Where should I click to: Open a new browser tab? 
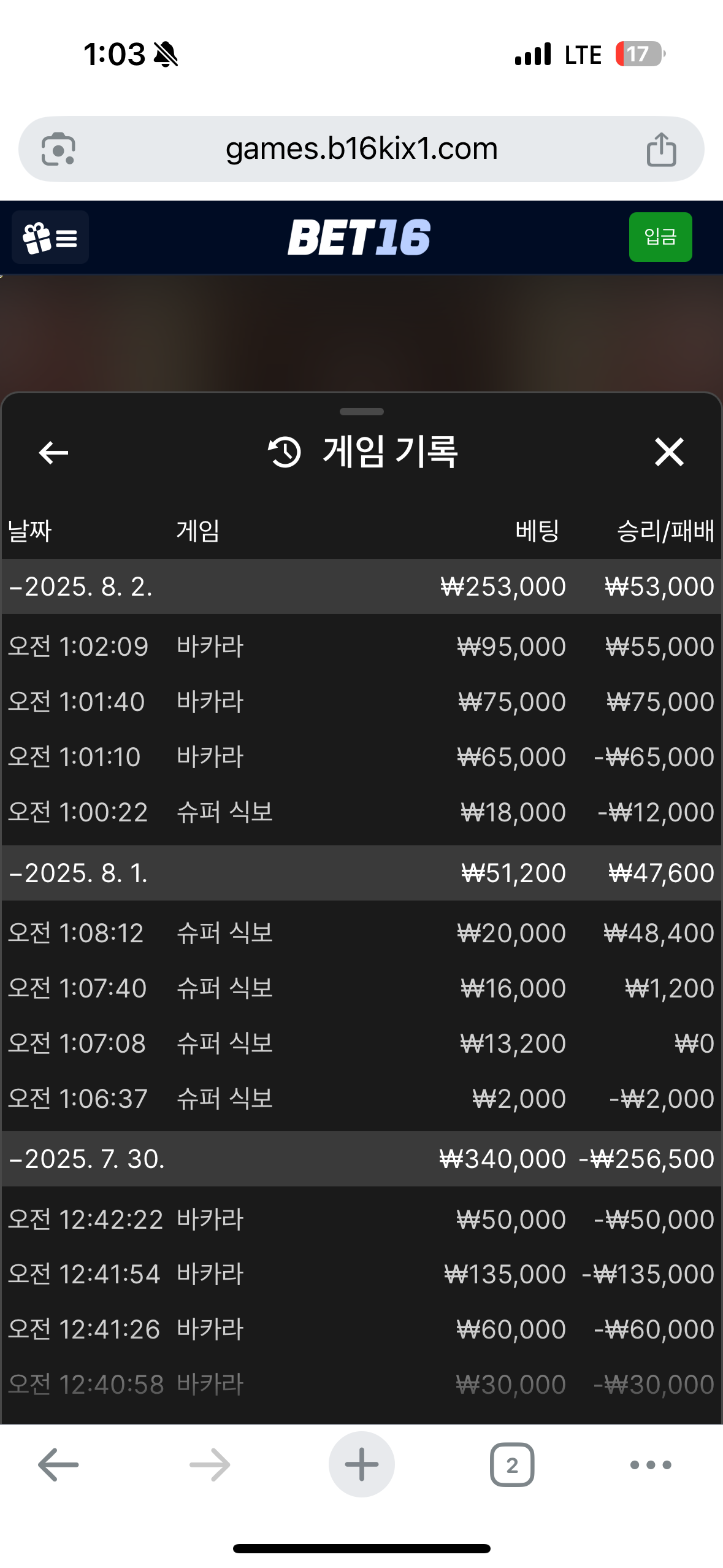[361, 1464]
